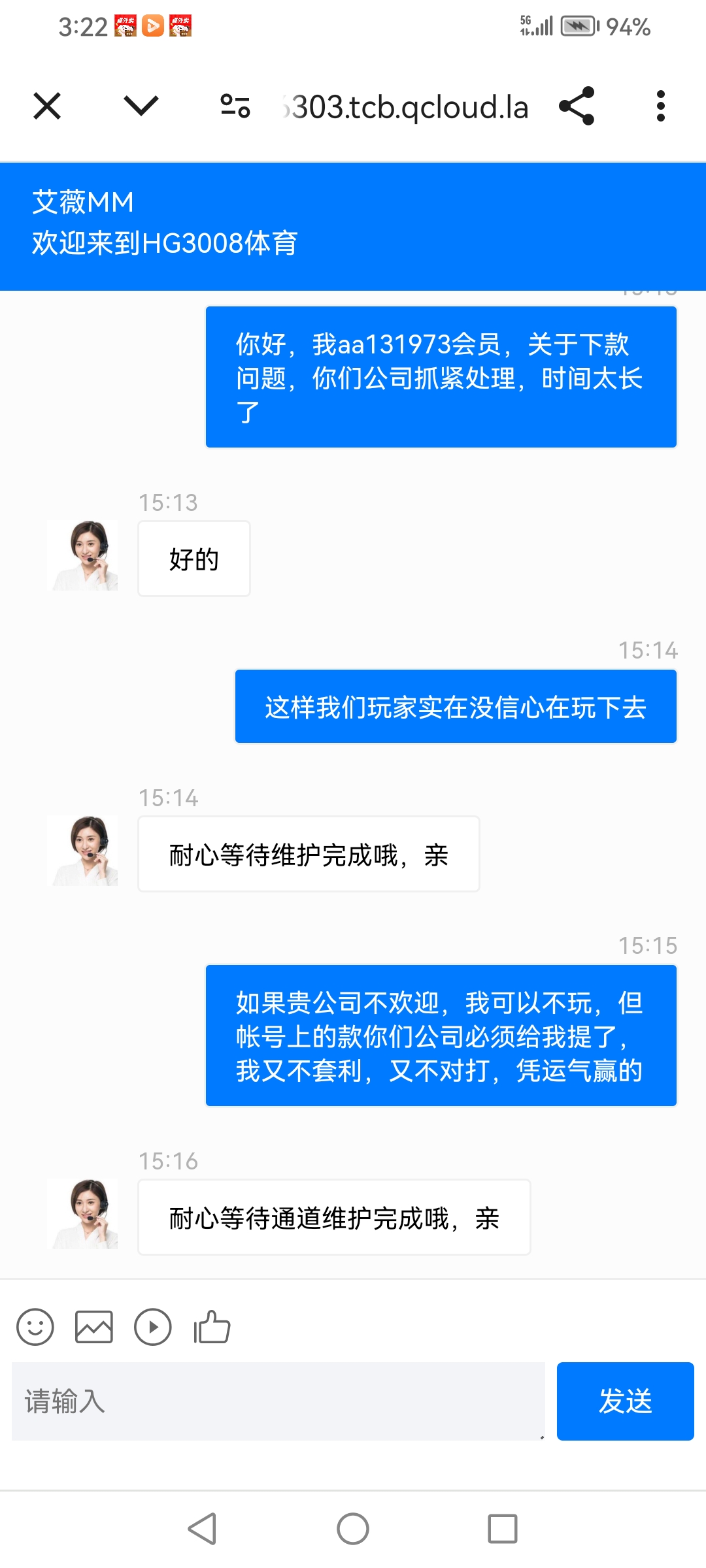This screenshot has height=1568, width=706.
Task: Tap the 15:13 好的 message bubble
Action: click(193, 559)
